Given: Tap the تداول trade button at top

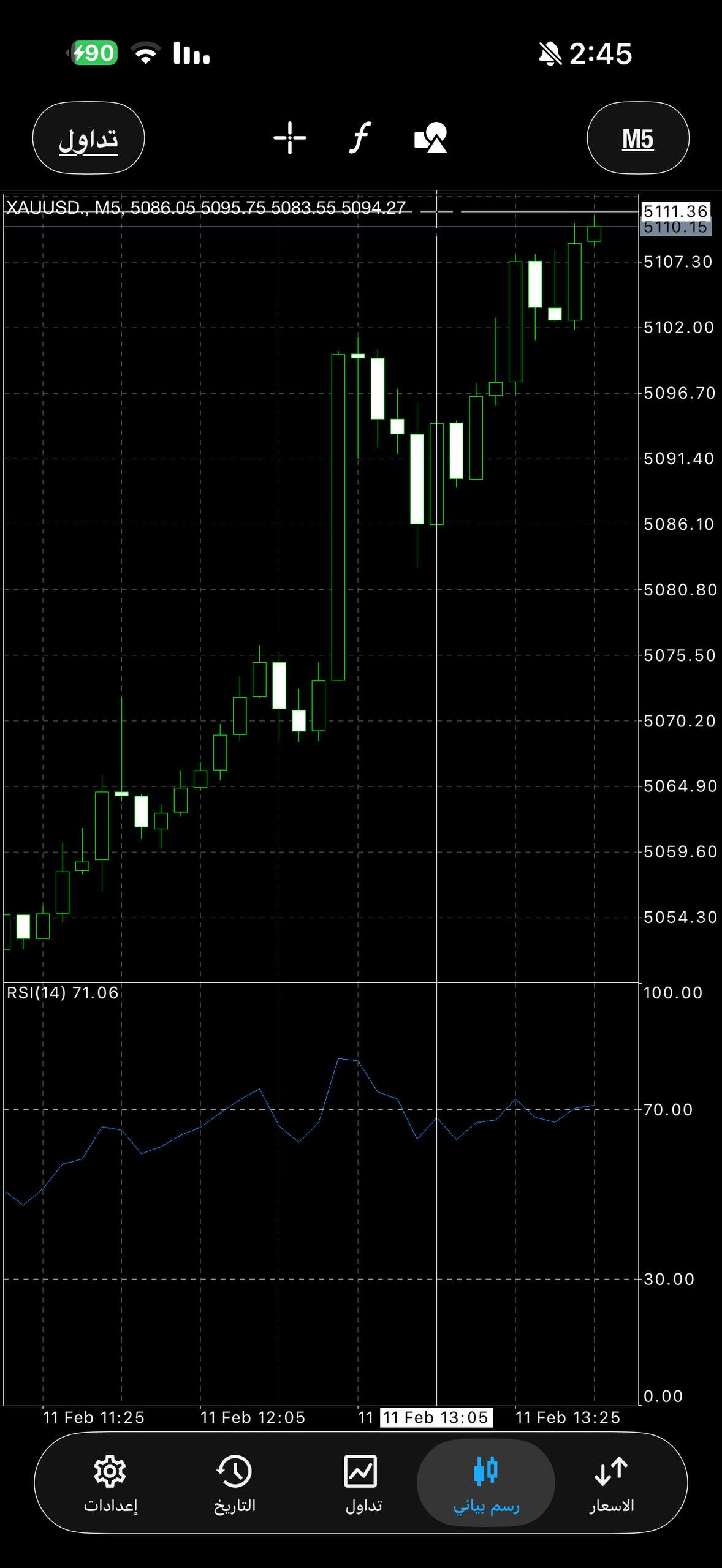Looking at the screenshot, I should tap(88, 138).
